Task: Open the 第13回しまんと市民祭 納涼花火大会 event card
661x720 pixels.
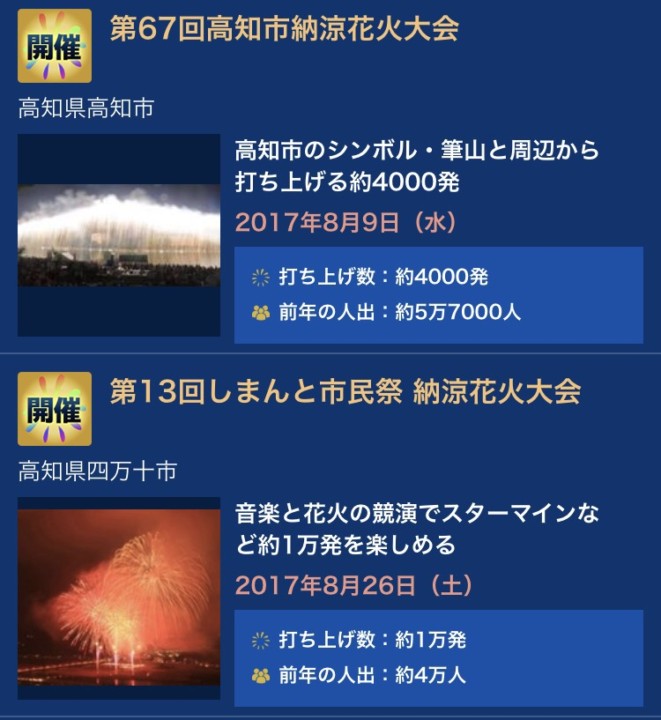Action: click(x=344, y=392)
